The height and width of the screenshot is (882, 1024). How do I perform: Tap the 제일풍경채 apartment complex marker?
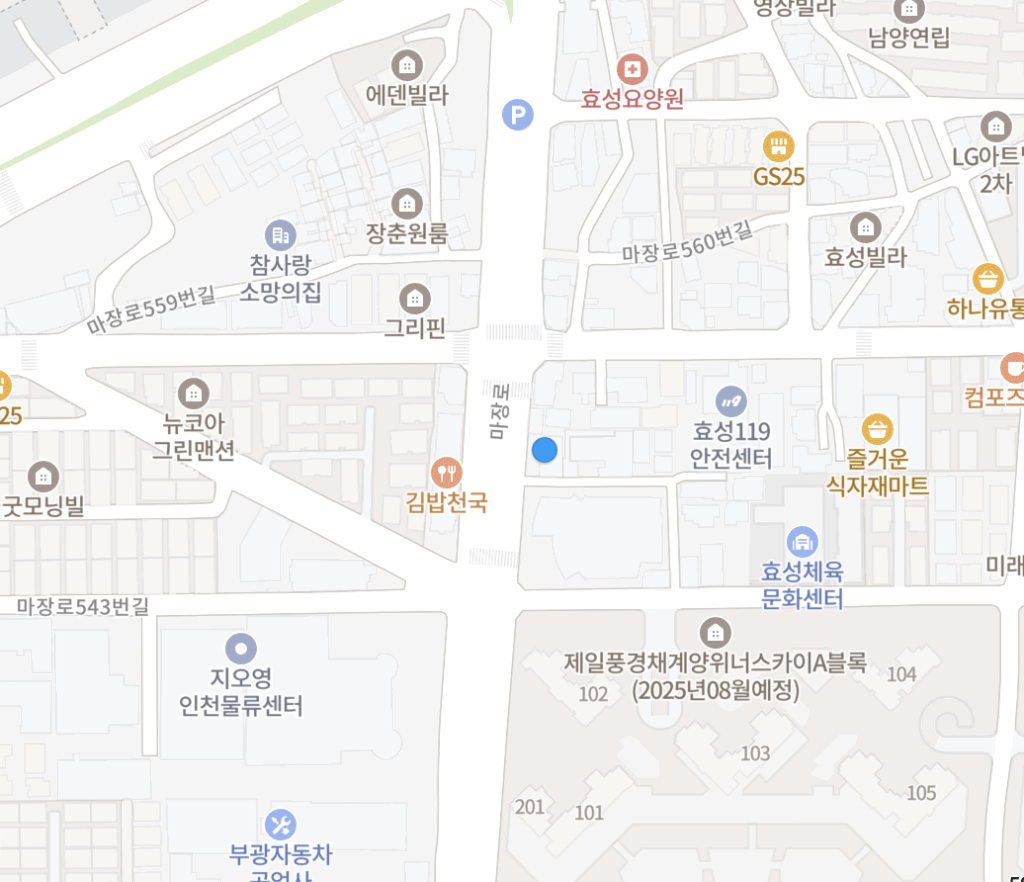coord(714,633)
